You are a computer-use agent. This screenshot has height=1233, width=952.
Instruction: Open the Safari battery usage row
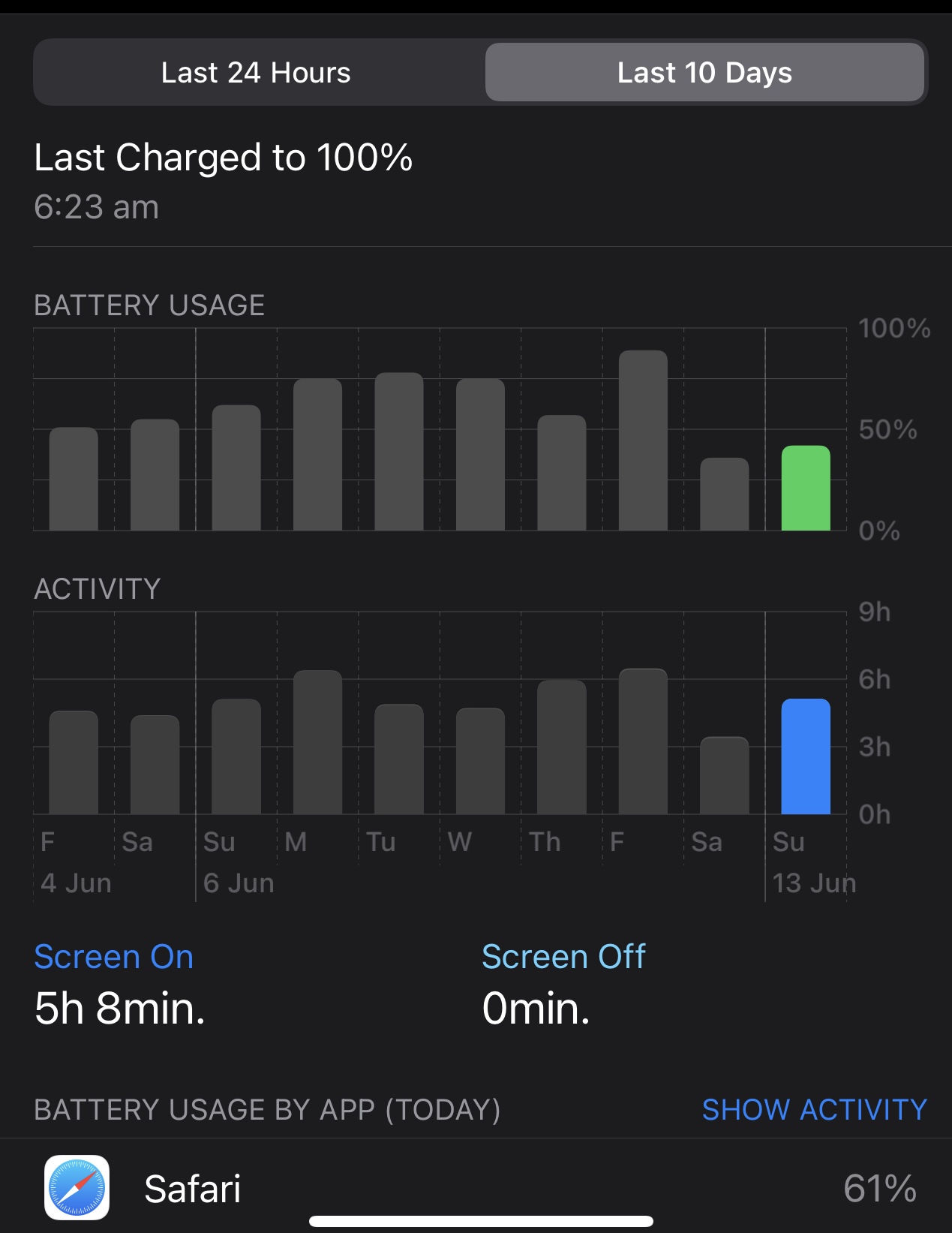476,1187
